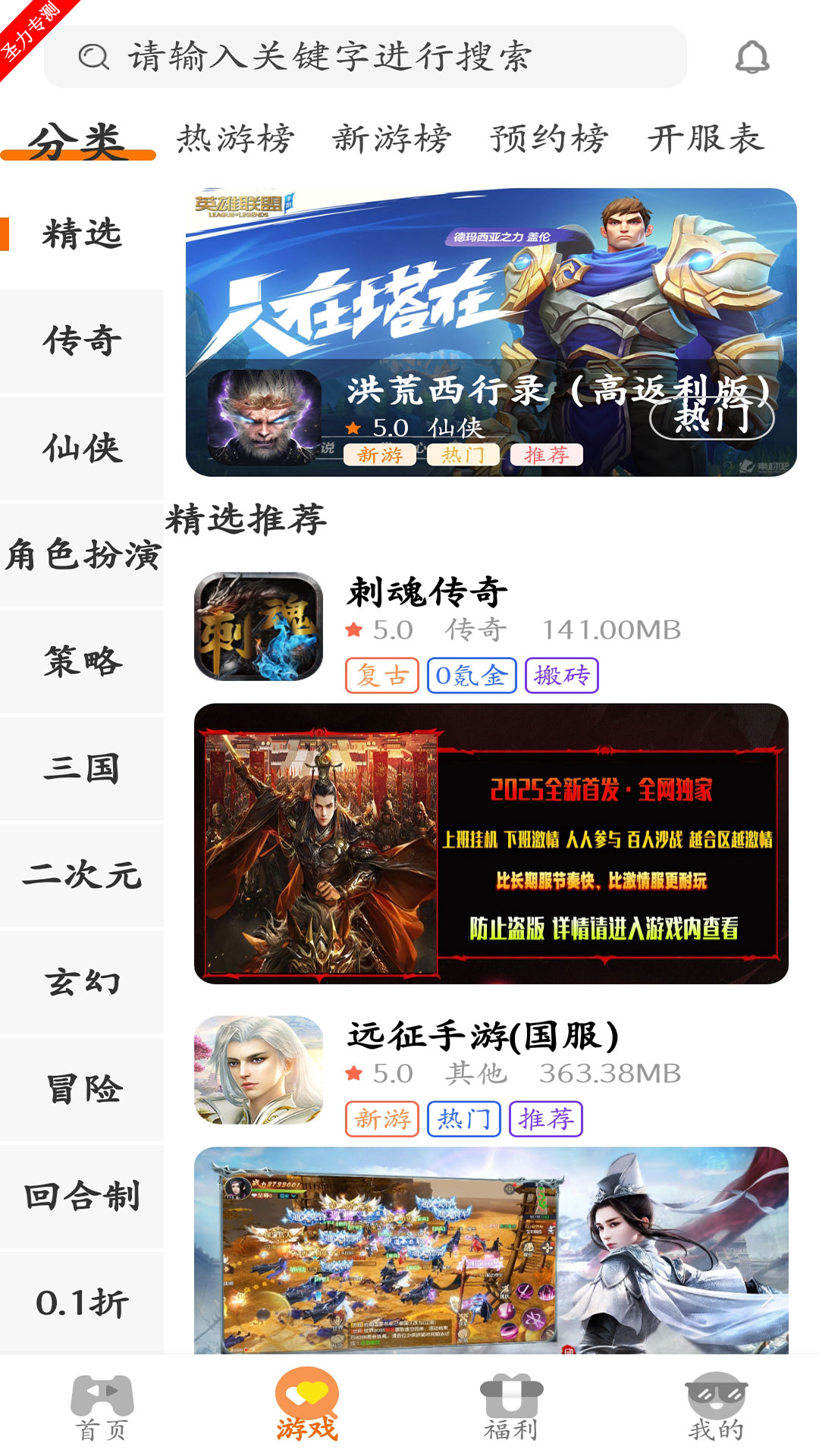The image size is (819, 1456).
Task: Open the notifications bell
Action: tap(752, 57)
